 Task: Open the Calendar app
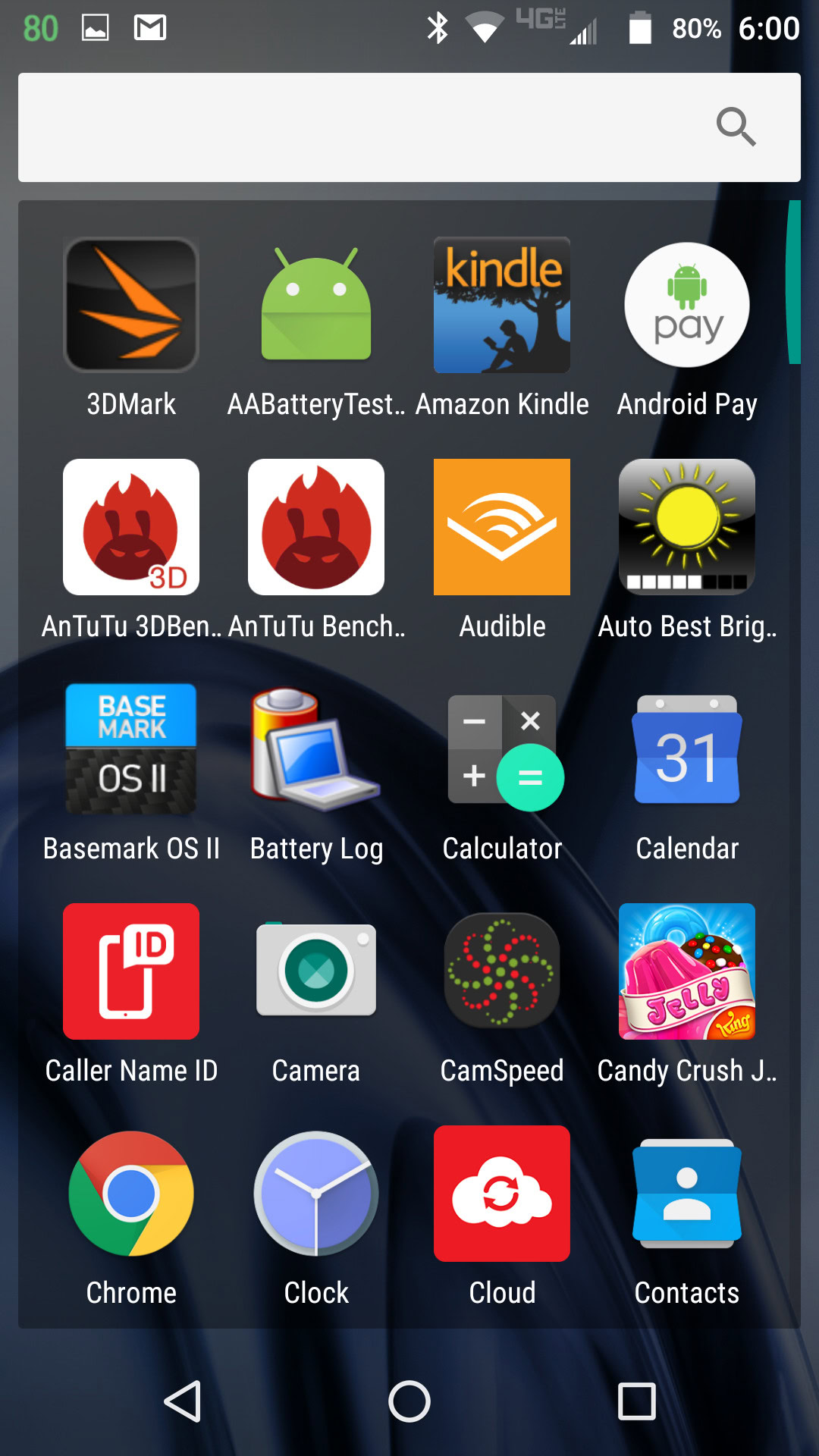[686, 749]
